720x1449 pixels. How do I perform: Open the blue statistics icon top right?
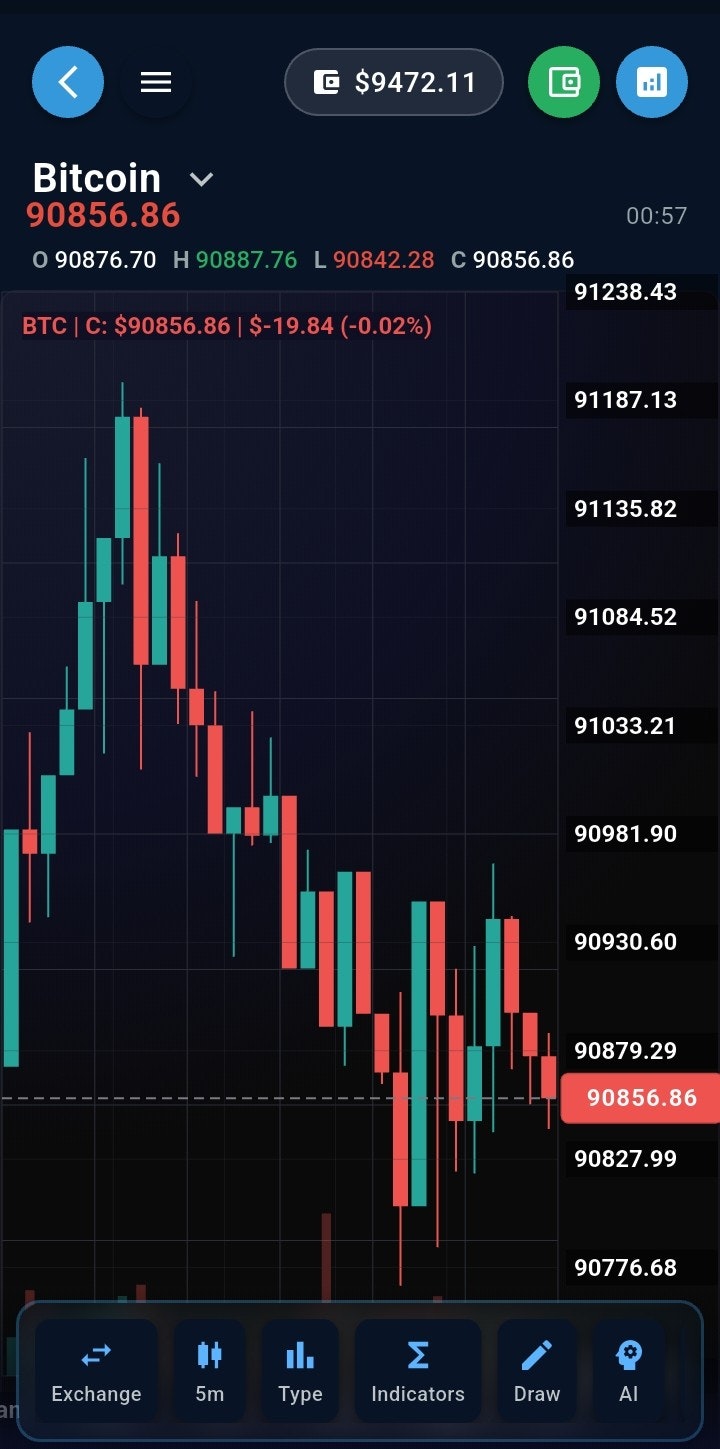coord(652,82)
